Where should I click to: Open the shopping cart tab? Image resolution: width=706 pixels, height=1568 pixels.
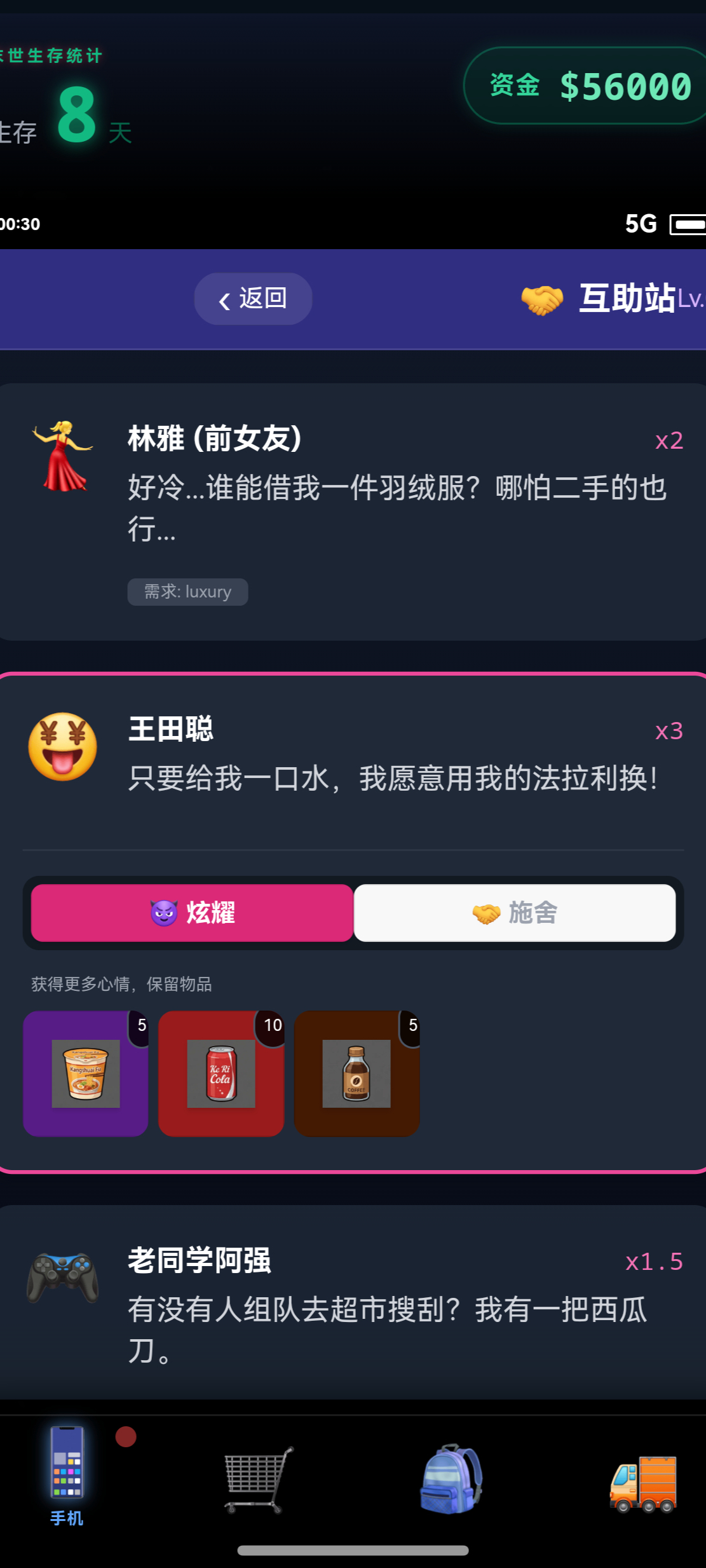258,1478
